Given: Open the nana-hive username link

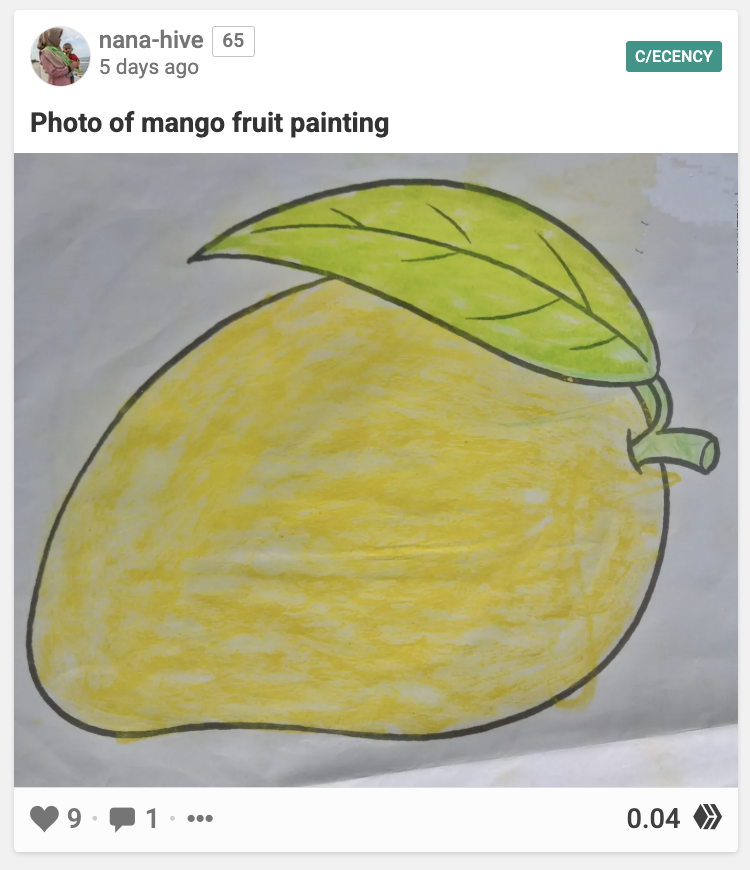Looking at the screenshot, I should click(151, 41).
